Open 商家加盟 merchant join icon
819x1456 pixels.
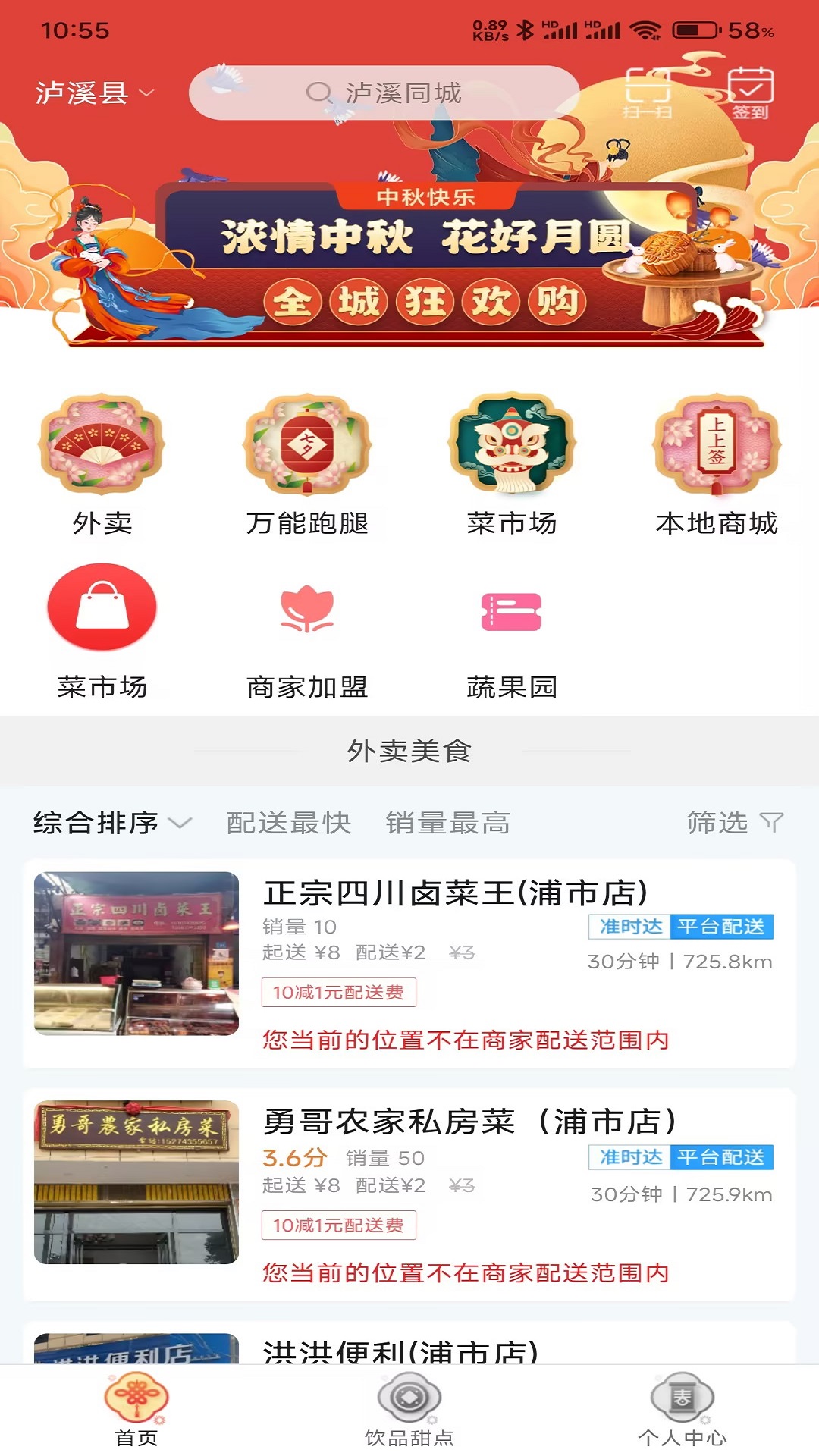click(306, 607)
